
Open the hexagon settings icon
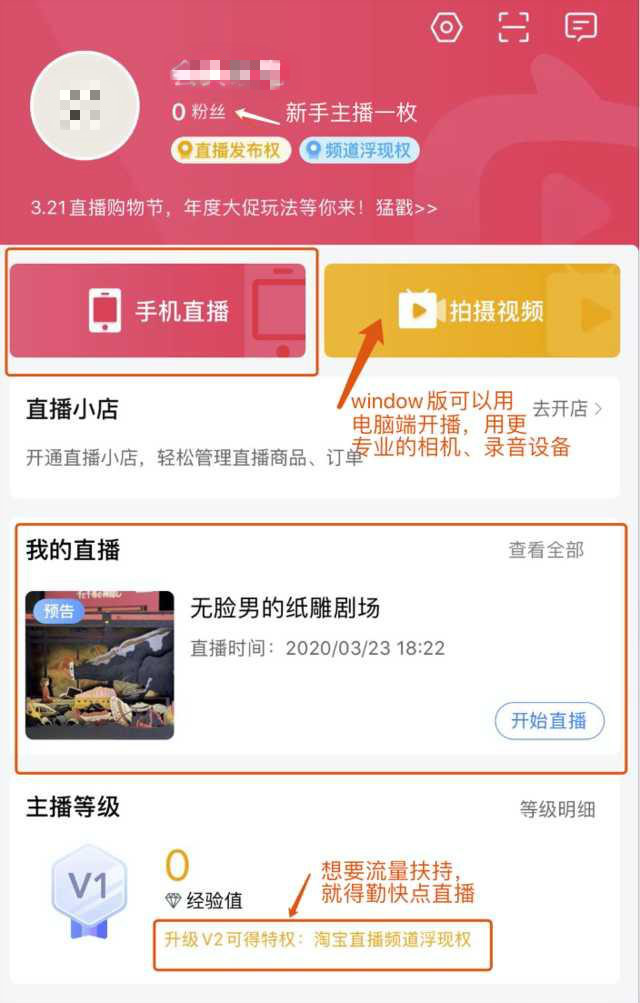tap(446, 28)
